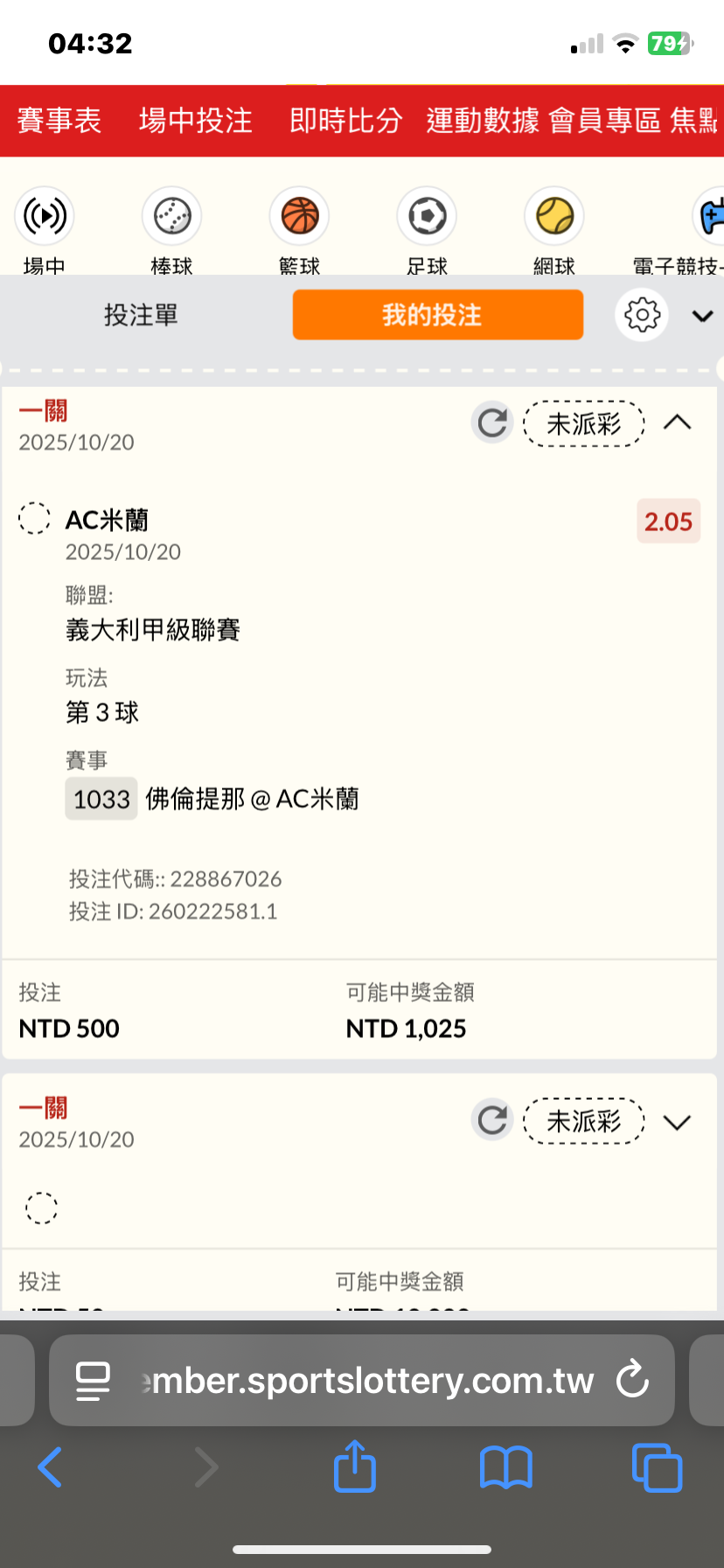724x1568 pixels.
Task: Open Safari share sheet
Action: tap(355, 1466)
